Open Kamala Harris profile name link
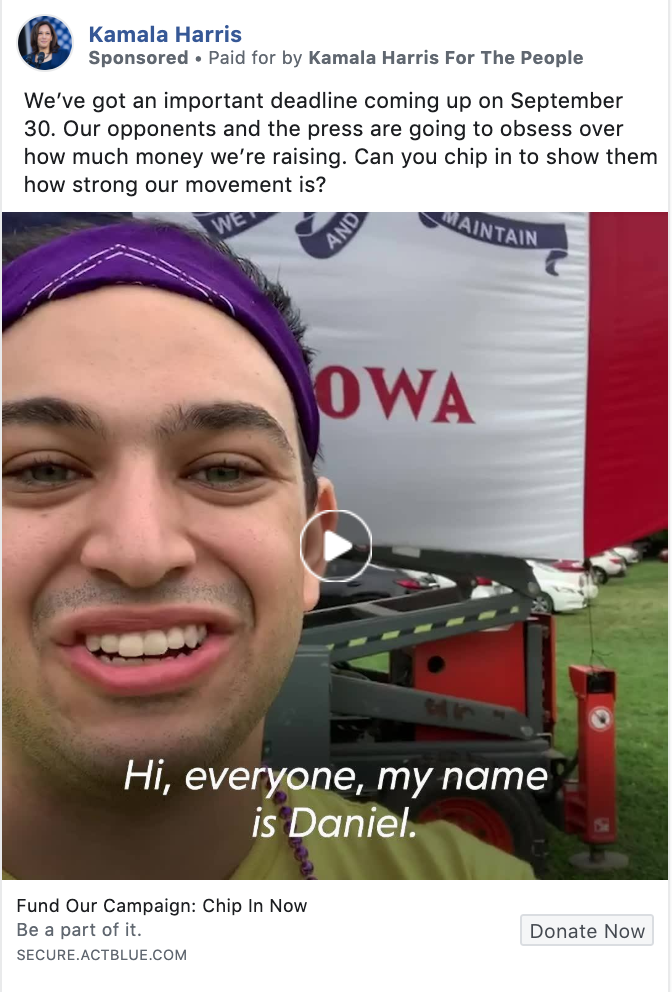 click(165, 35)
